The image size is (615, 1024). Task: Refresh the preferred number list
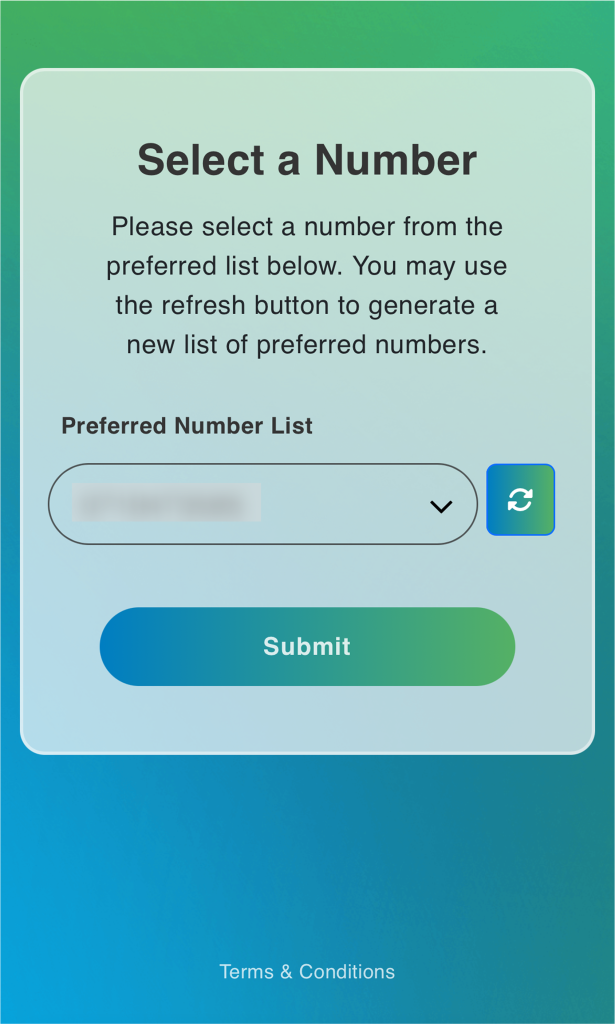point(520,500)
